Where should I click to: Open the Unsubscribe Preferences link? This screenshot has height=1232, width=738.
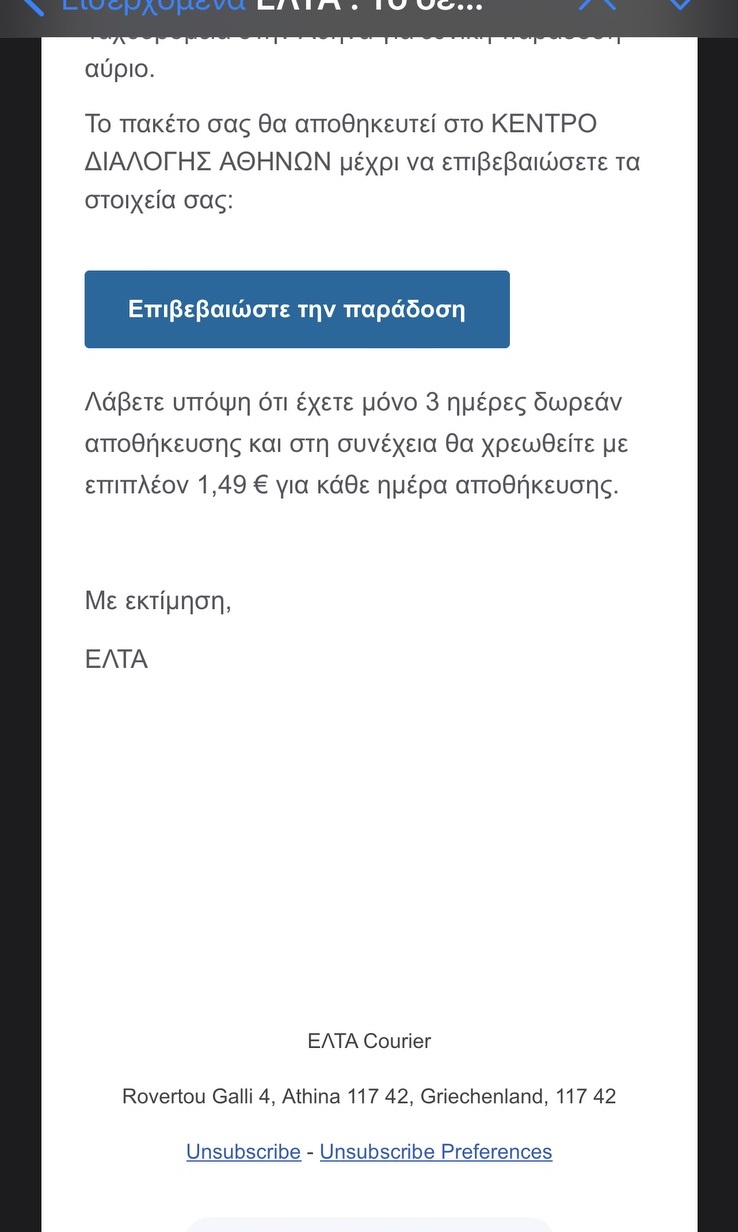435,1152
